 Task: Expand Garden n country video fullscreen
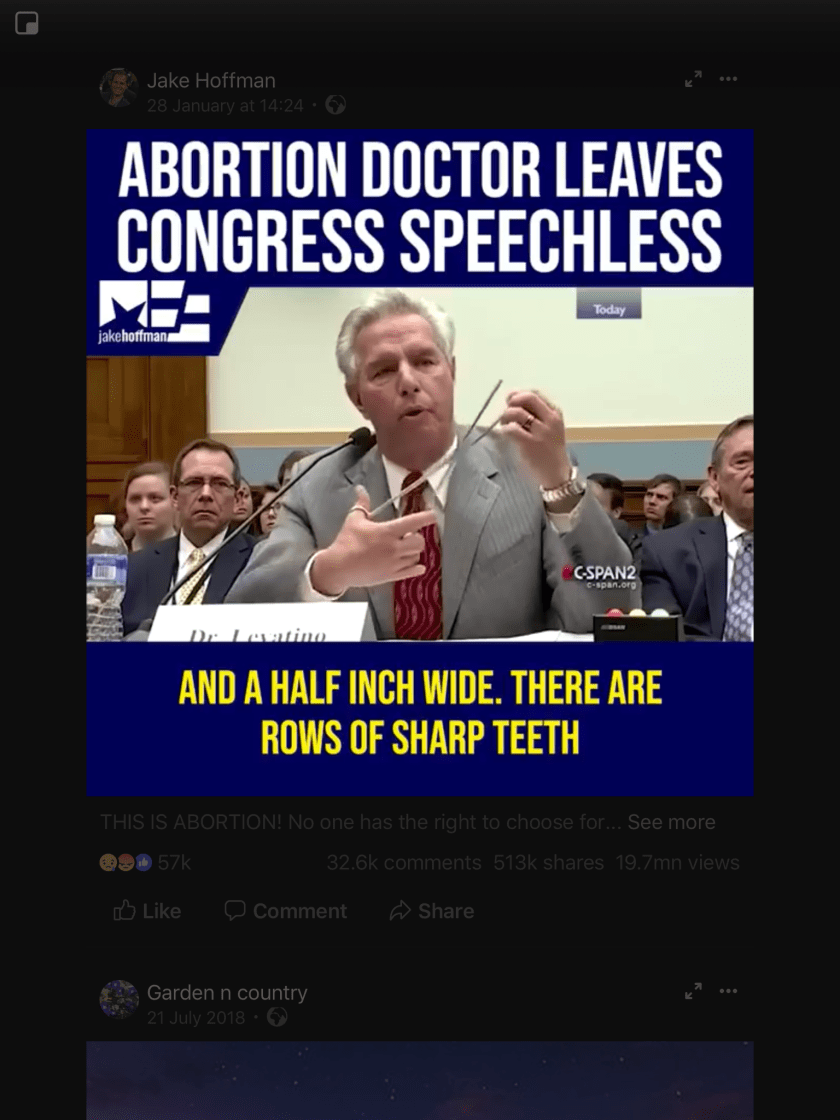pyautogui.click(x=693, y=991)
